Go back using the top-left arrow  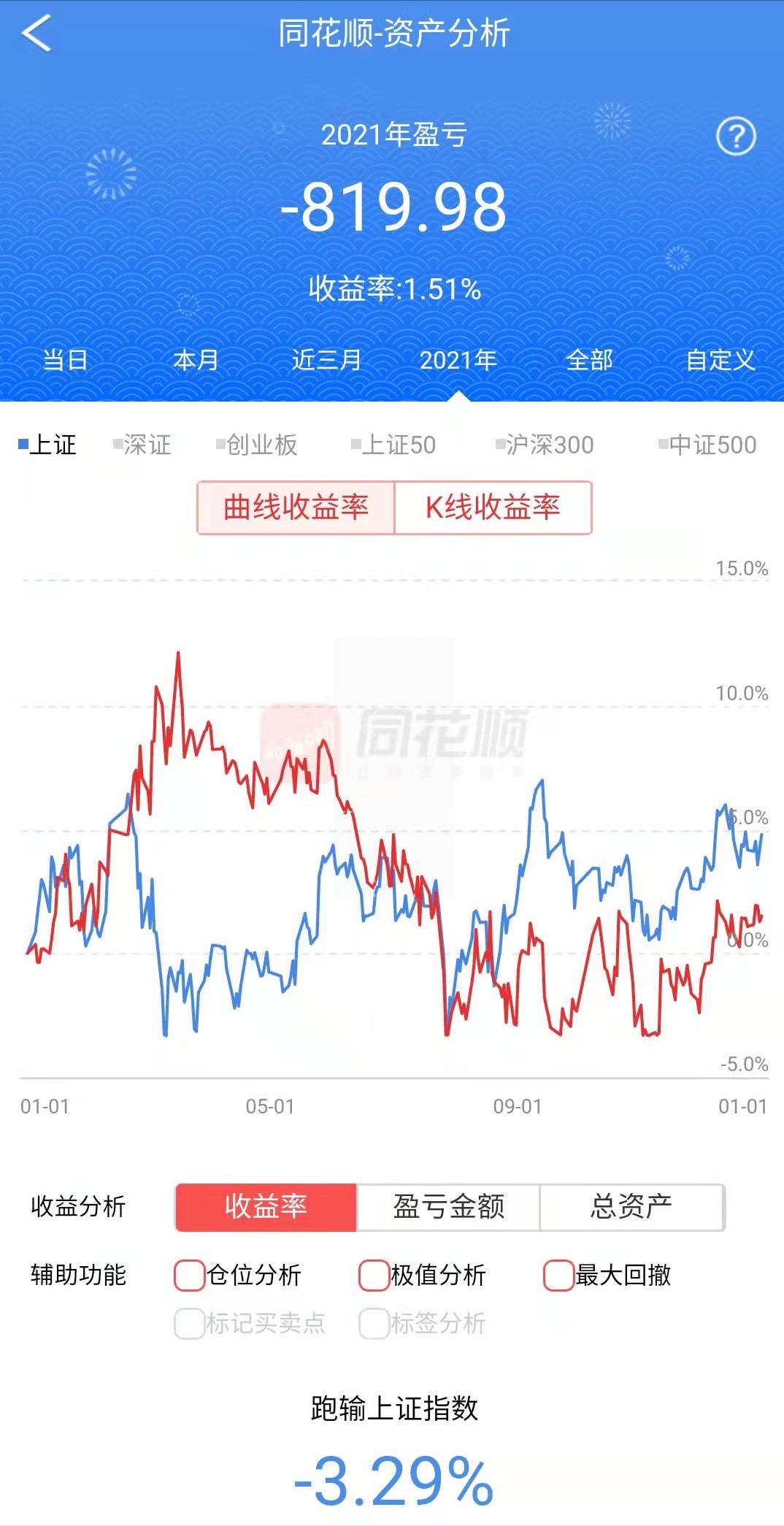click(x=36, y=34)
